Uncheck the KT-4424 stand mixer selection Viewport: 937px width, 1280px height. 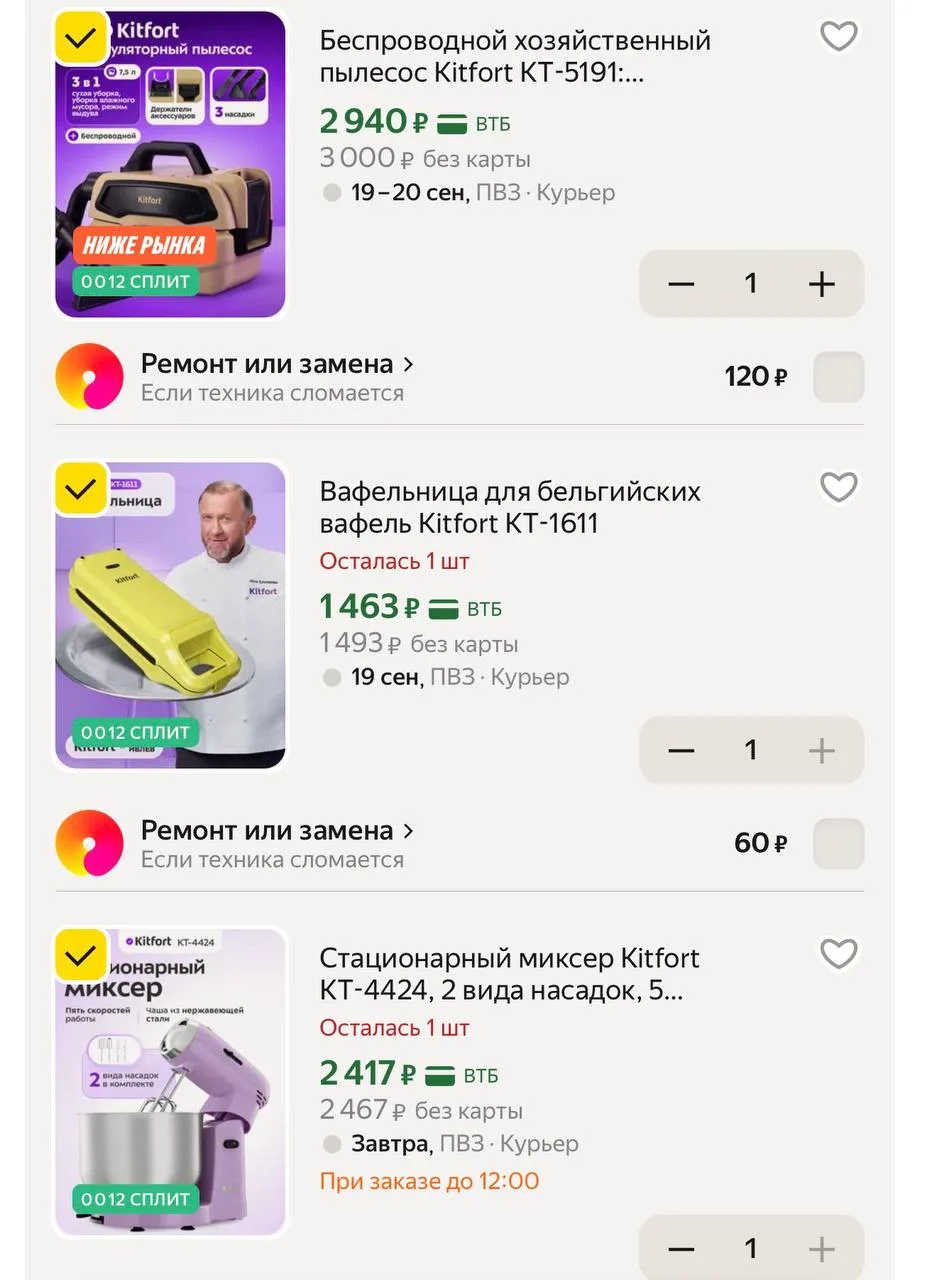click(81, 955)
